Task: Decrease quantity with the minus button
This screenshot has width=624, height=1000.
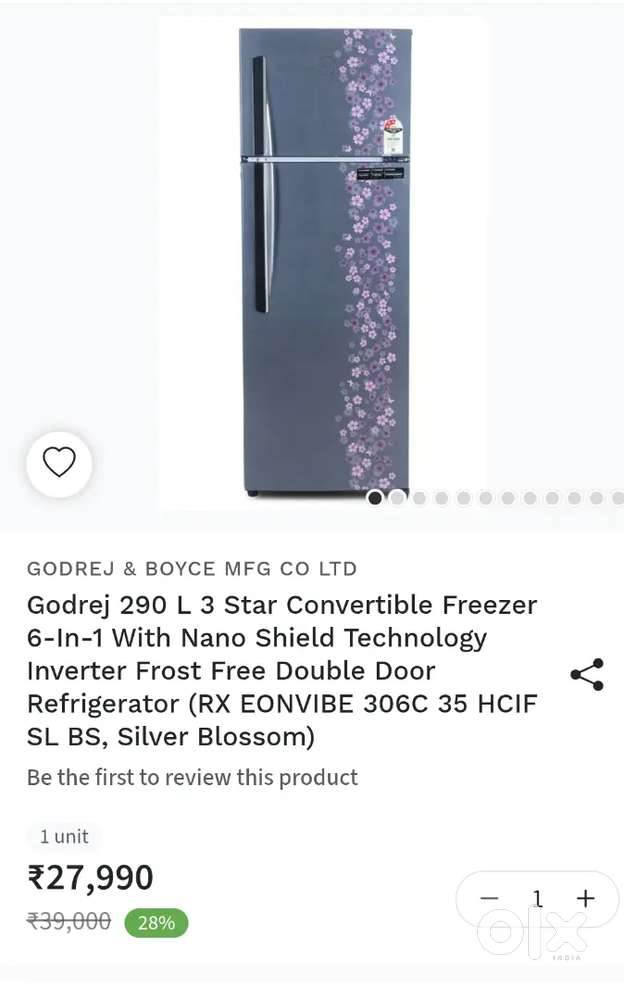Action: (x=489, y=898)
